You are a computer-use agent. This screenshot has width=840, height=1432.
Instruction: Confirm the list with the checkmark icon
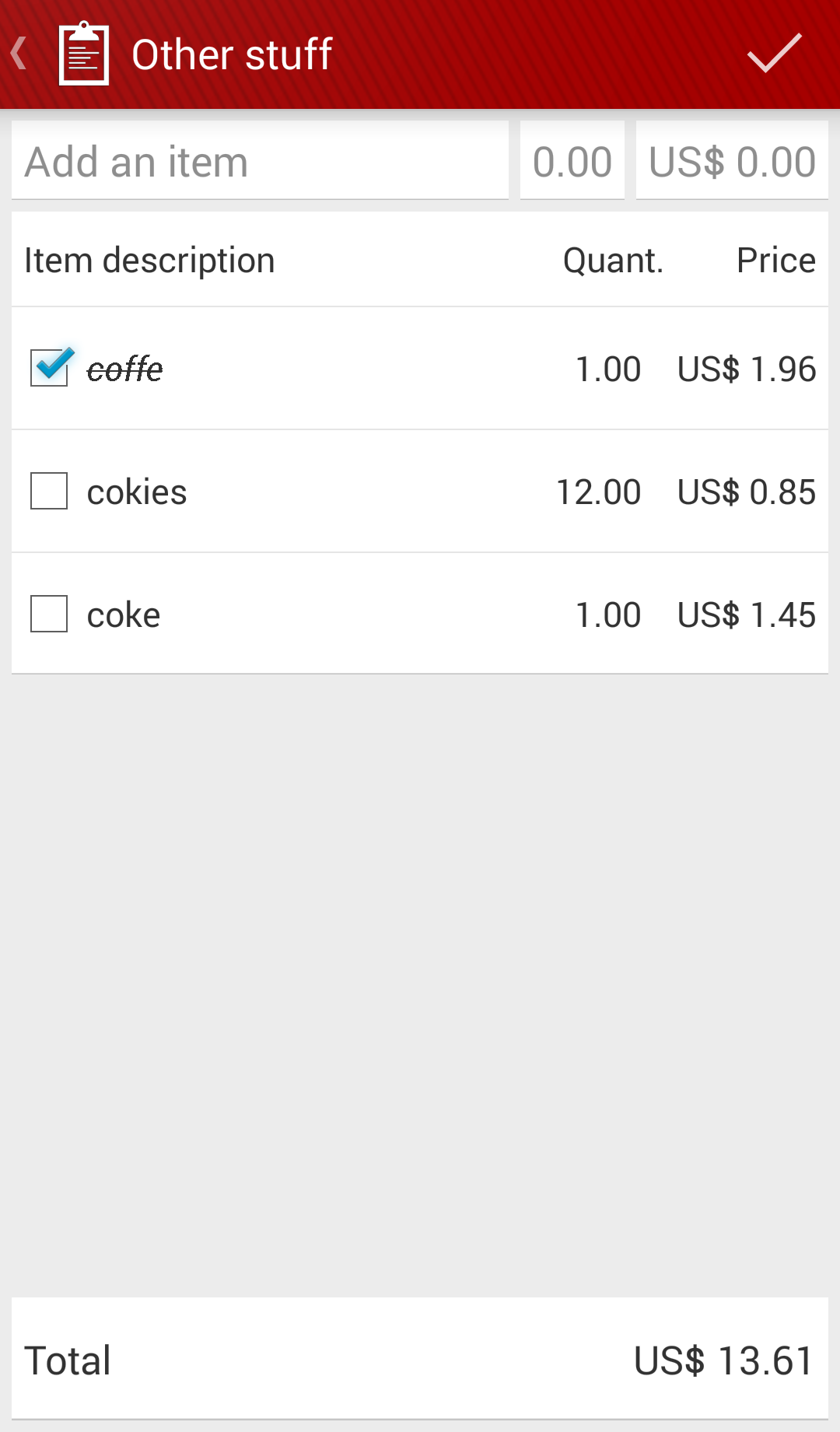pyautogui.click(x=773, y=54)
